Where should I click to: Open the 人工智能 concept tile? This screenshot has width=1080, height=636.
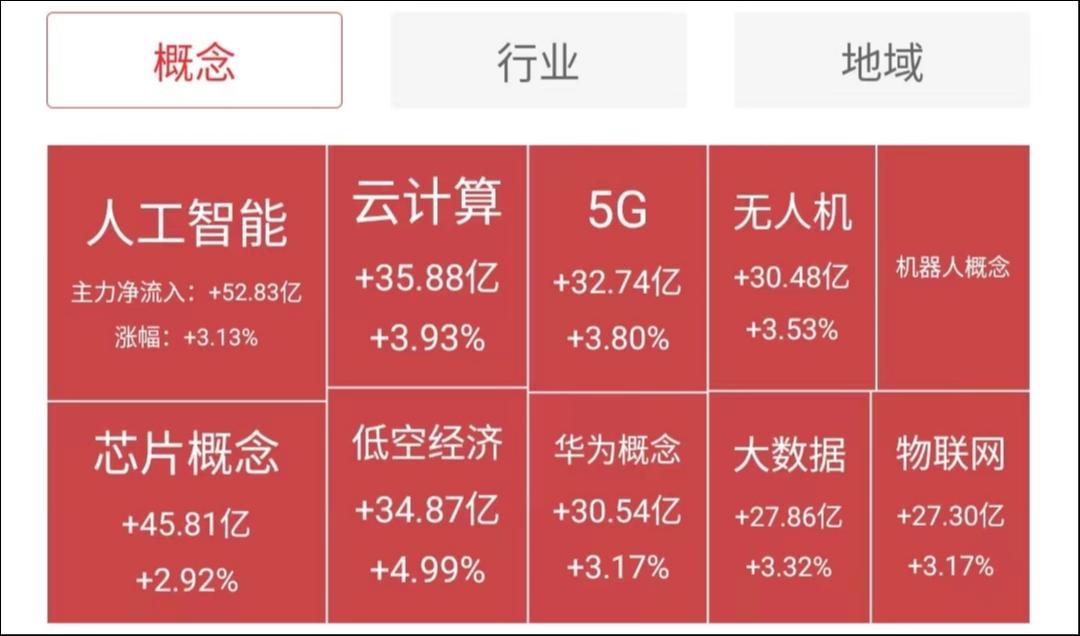187,272
